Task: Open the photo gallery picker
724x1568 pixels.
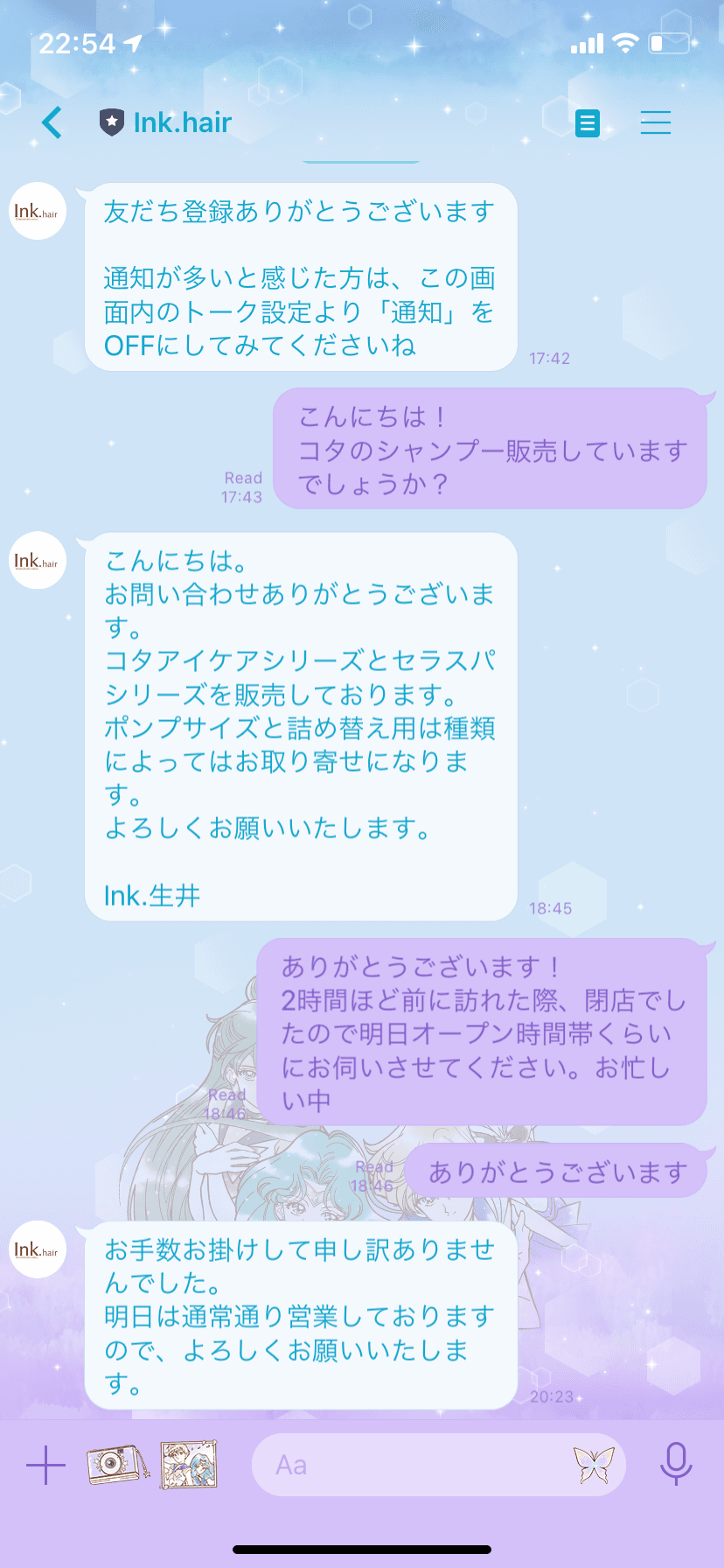Action: [x=189, y=1464]
